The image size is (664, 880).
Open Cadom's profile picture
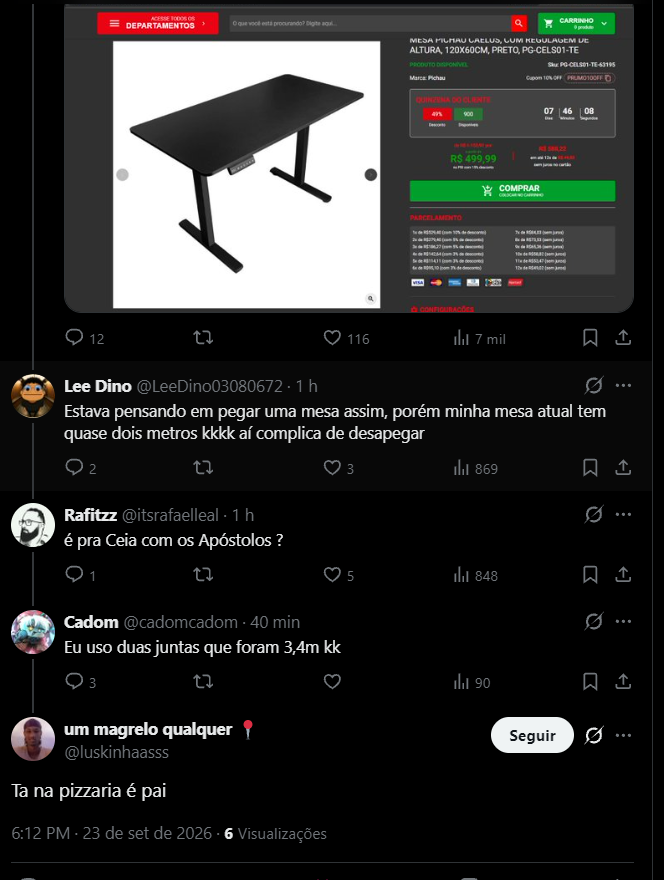tap(33, 632)
